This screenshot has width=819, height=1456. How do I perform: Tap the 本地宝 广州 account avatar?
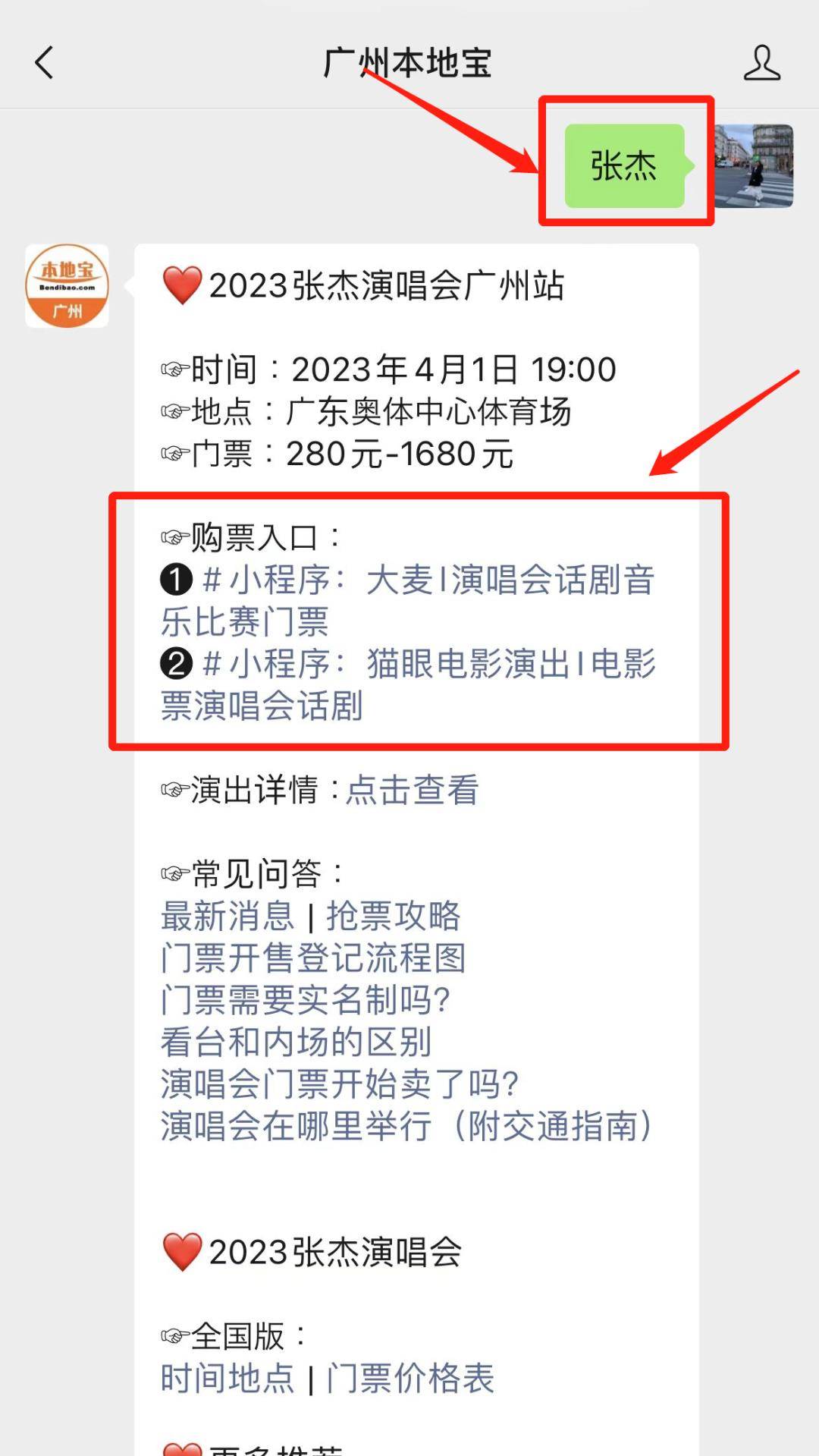67,286
